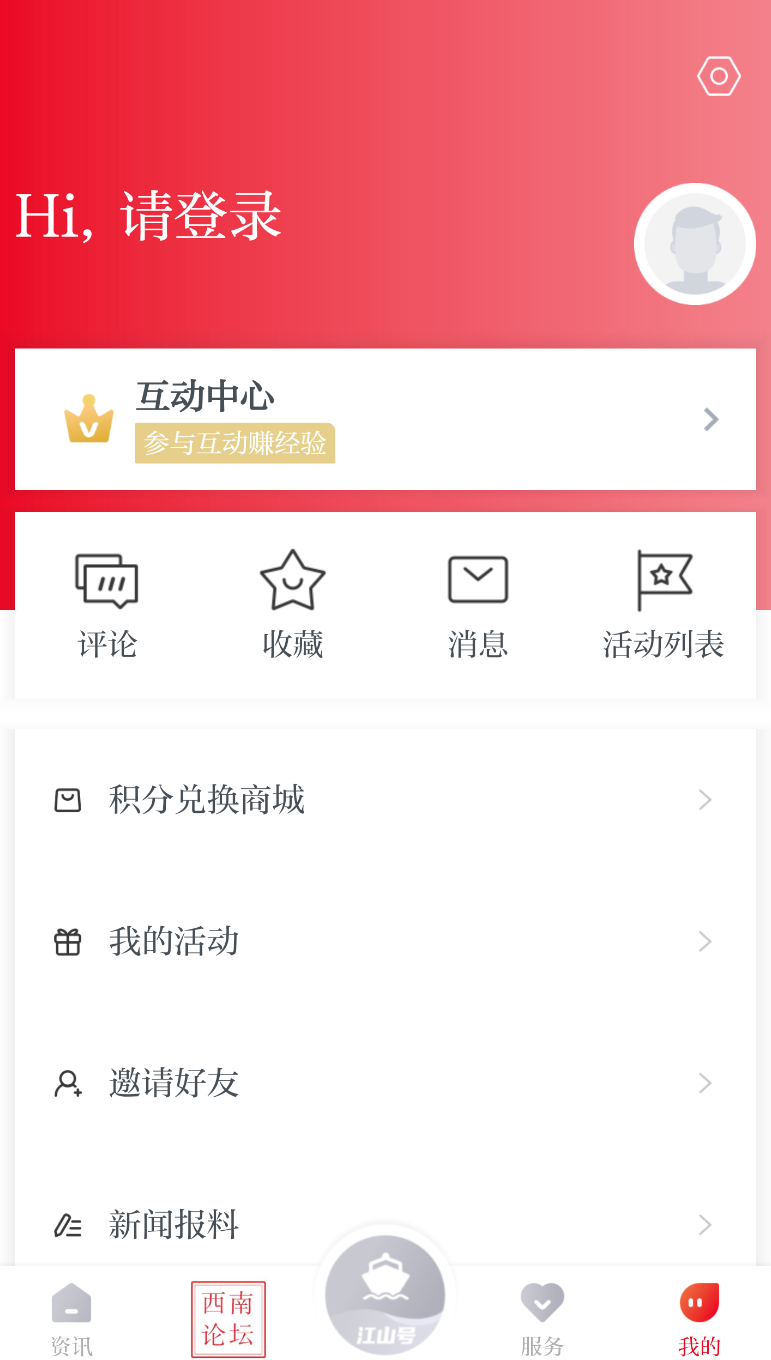Select the 我的 tab
The width and height of the screenshot is (771, 1360).
pyautogui.click(x=699, y=1318)
